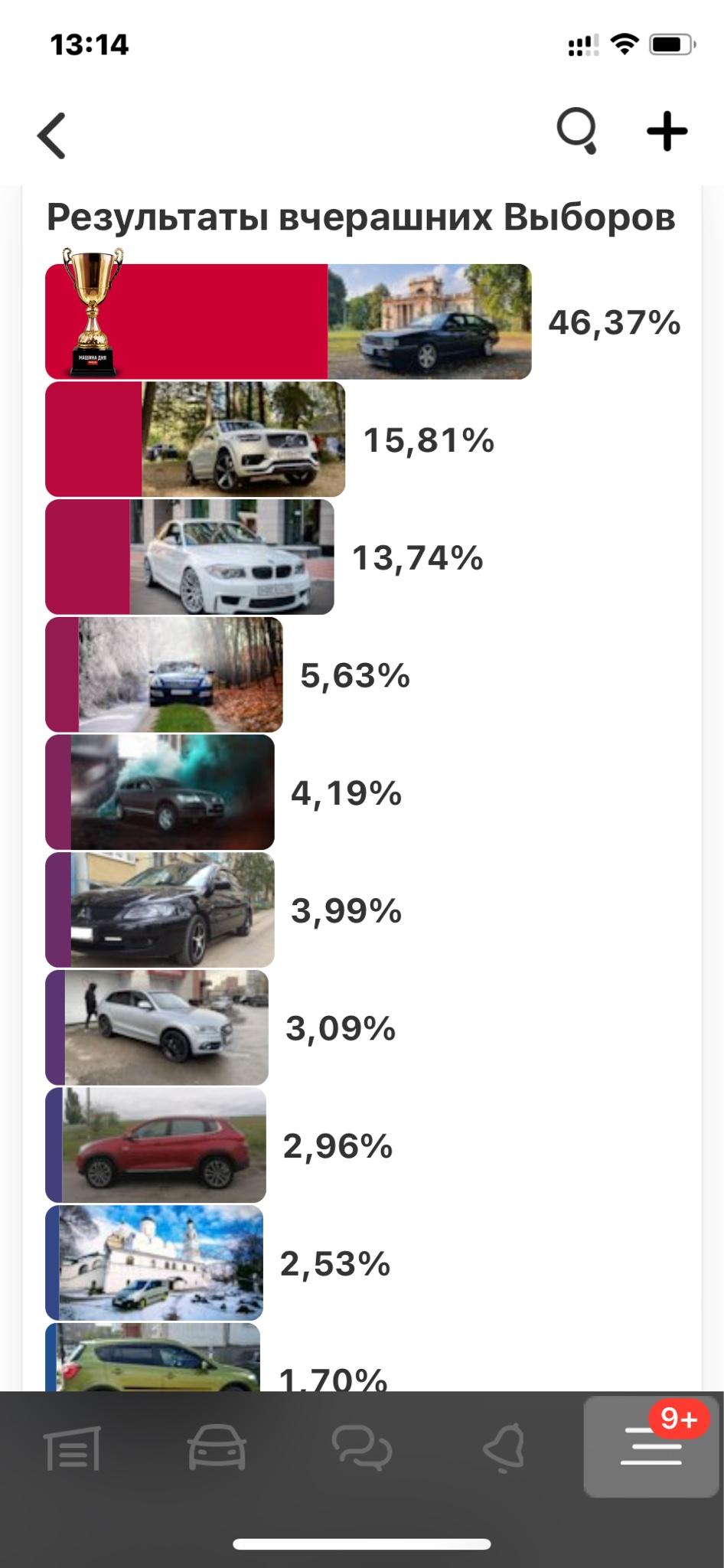Open the red crossover with 2,96%

coord(164,1145)
